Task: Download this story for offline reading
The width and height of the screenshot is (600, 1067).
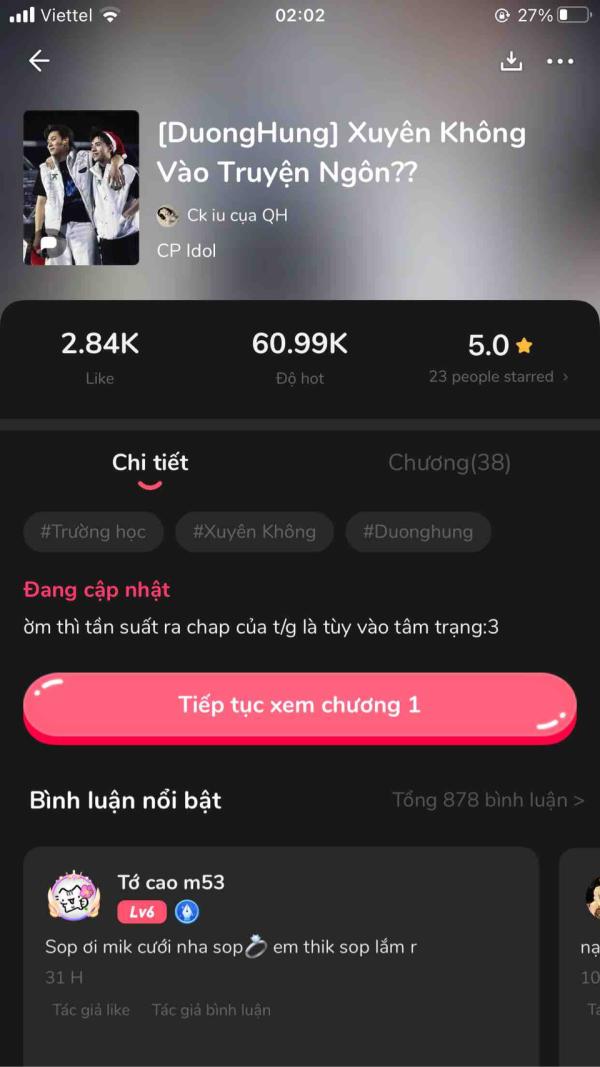Action: tap(511, 61)
